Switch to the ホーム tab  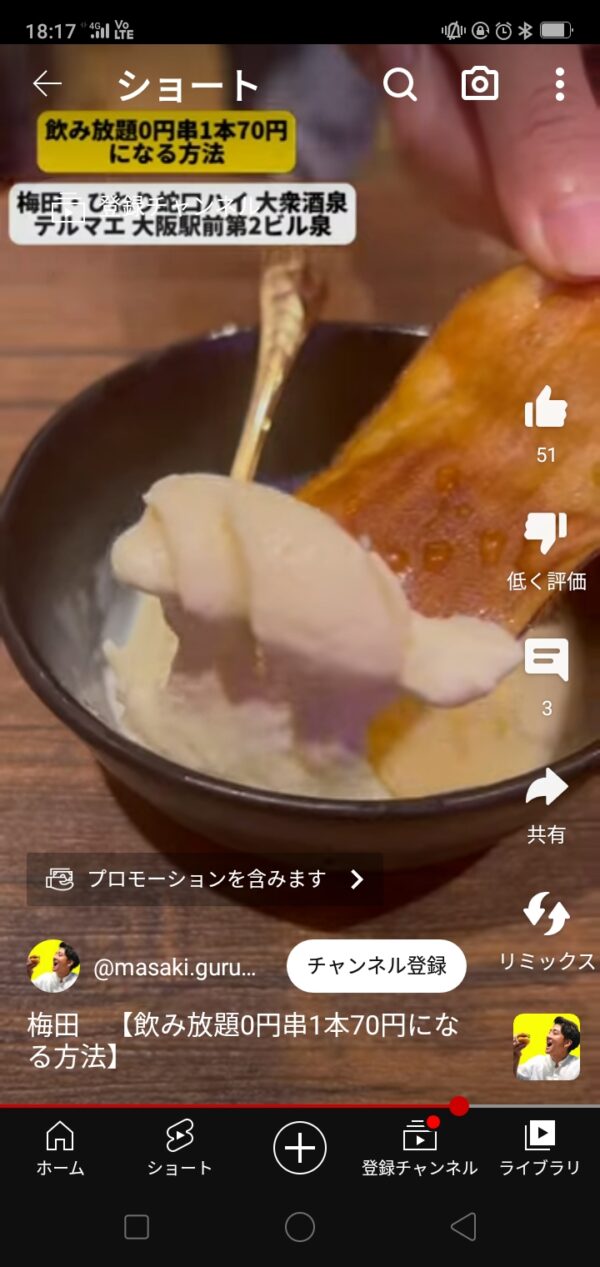coord(60,1149)
